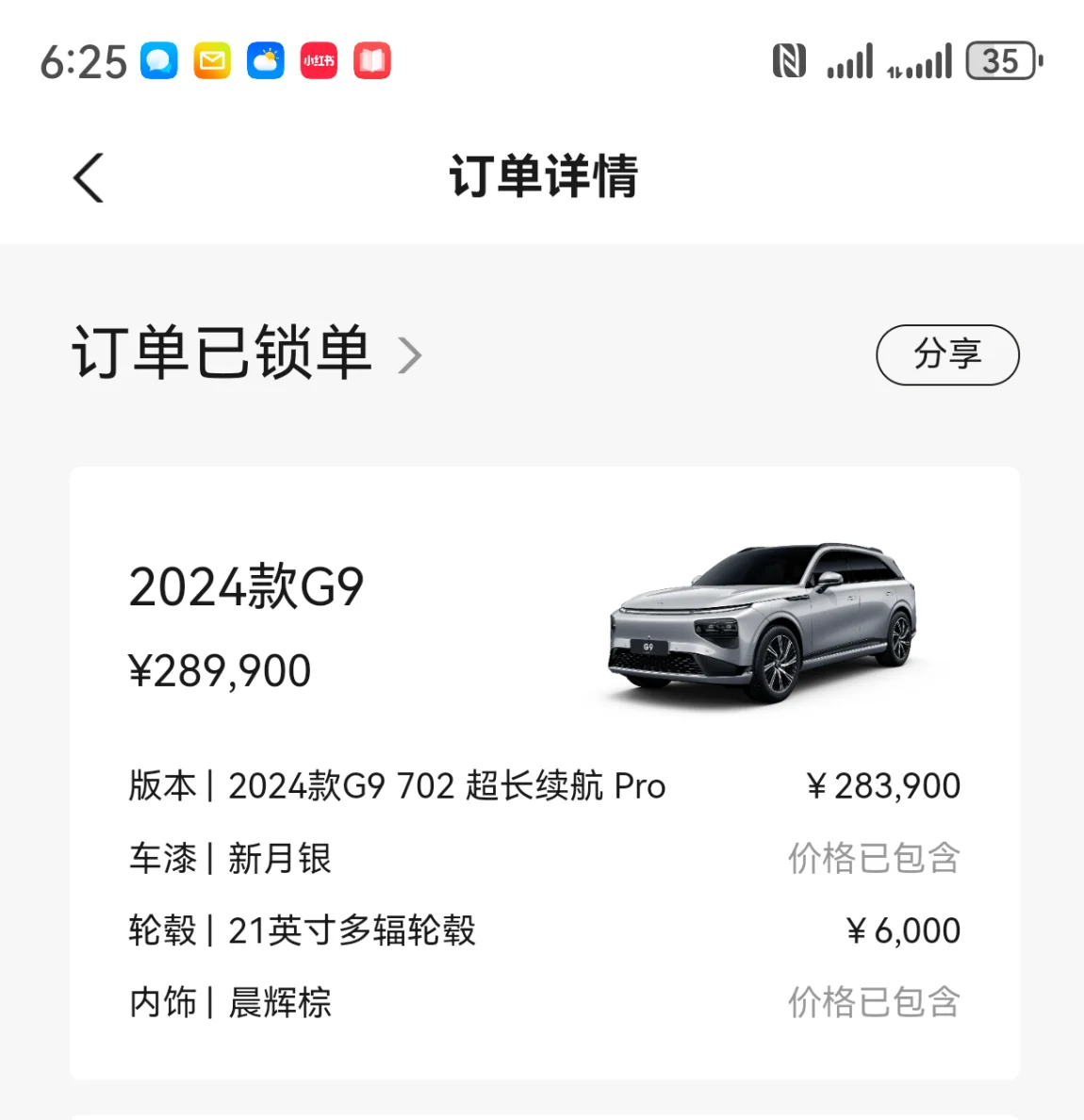Open the 订单已锁单 status details
The width and height of the screenshot is (1084, 1120).
point(247,354)
